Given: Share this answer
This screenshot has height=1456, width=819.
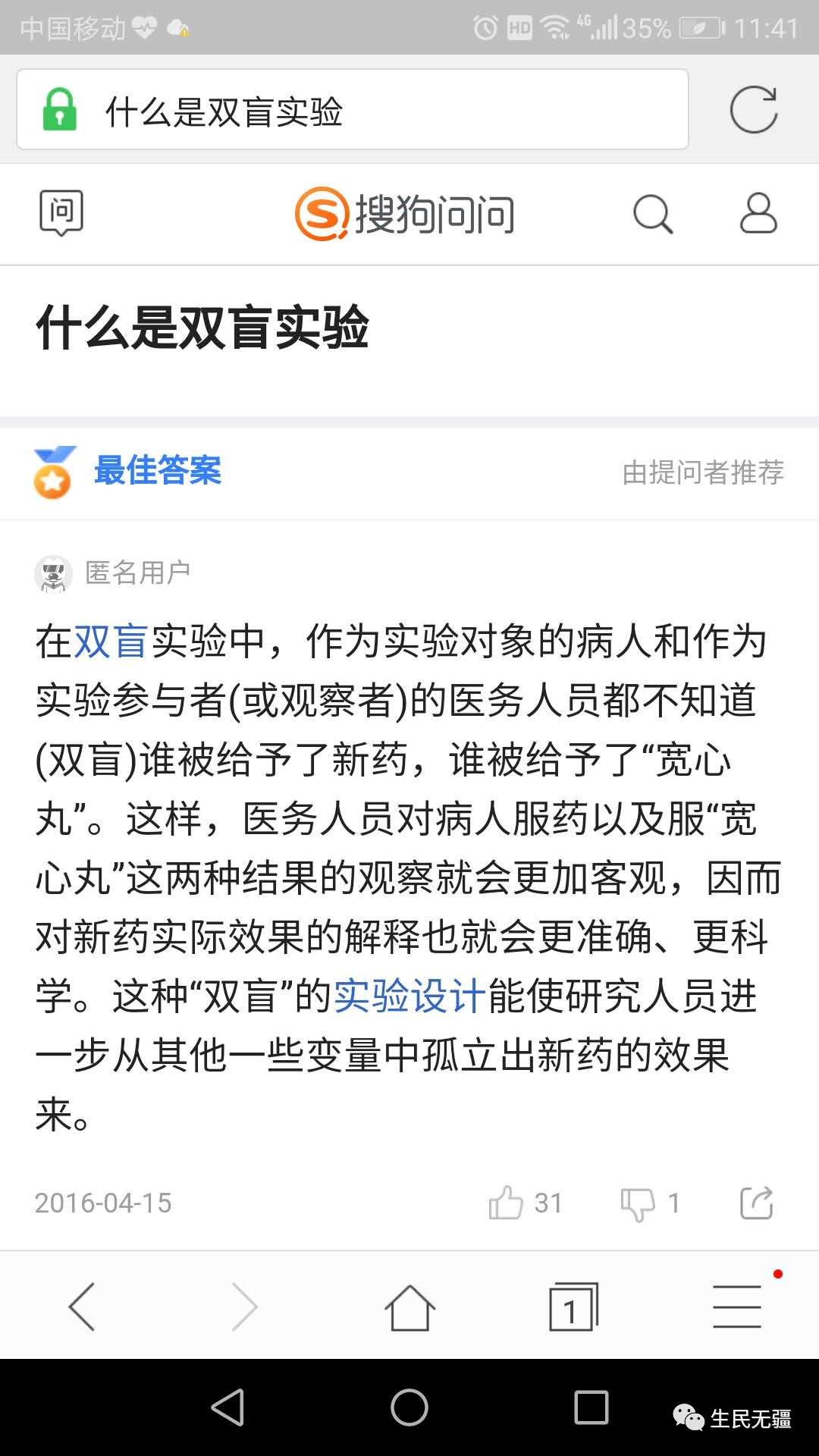Looking at the screenshot, I should click(x=756, y=1203).
